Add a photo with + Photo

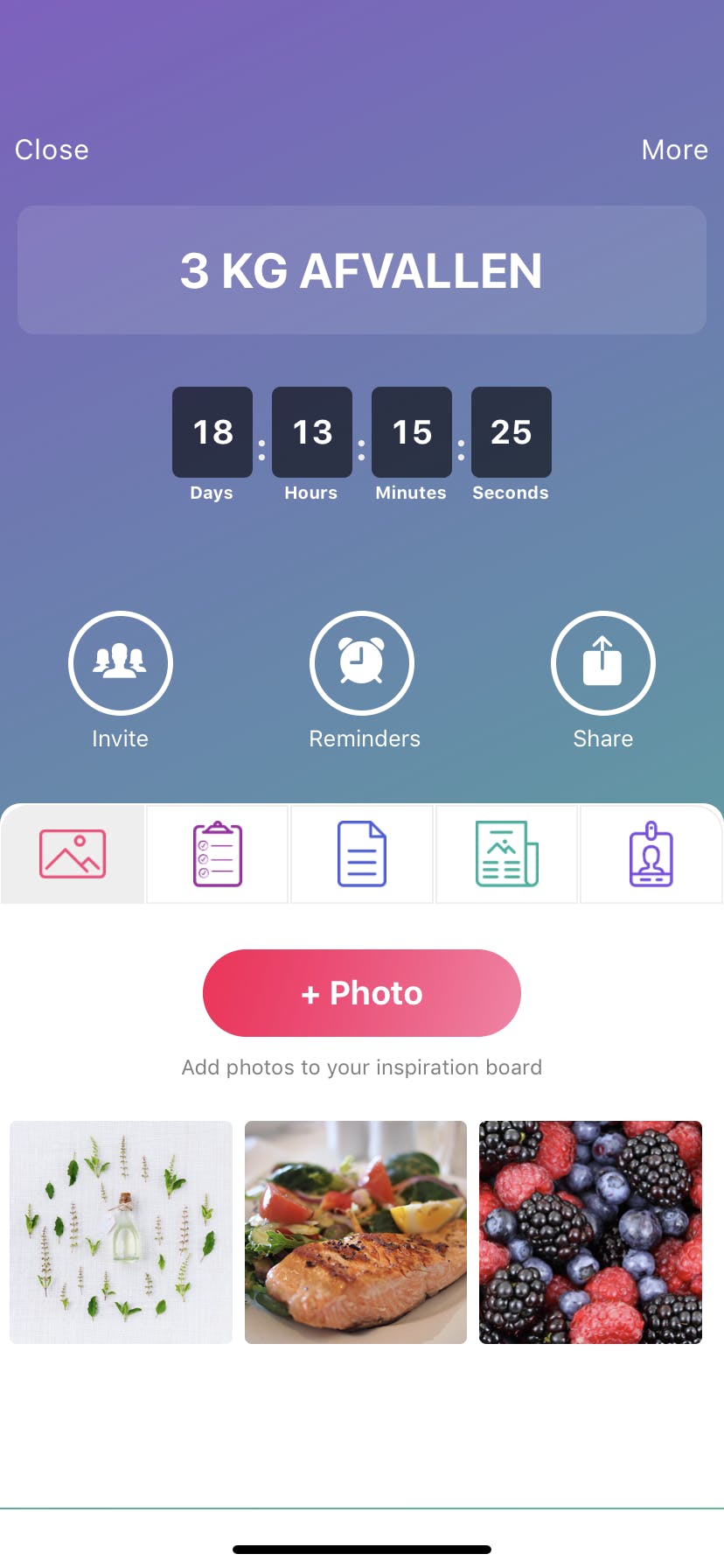click(x=362, y=993)
